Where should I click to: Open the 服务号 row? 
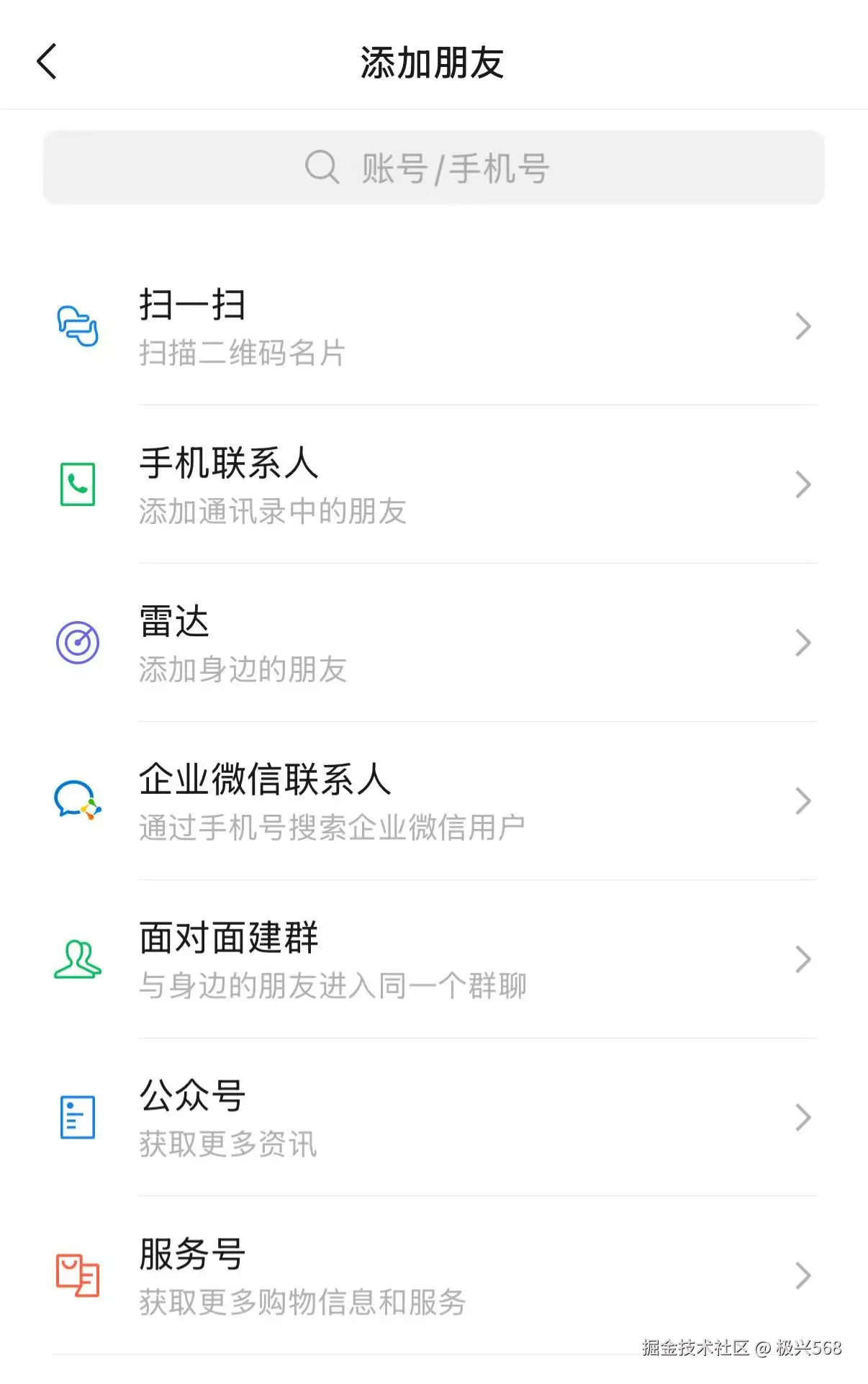pyautogui.click(x=433, y=1276)
